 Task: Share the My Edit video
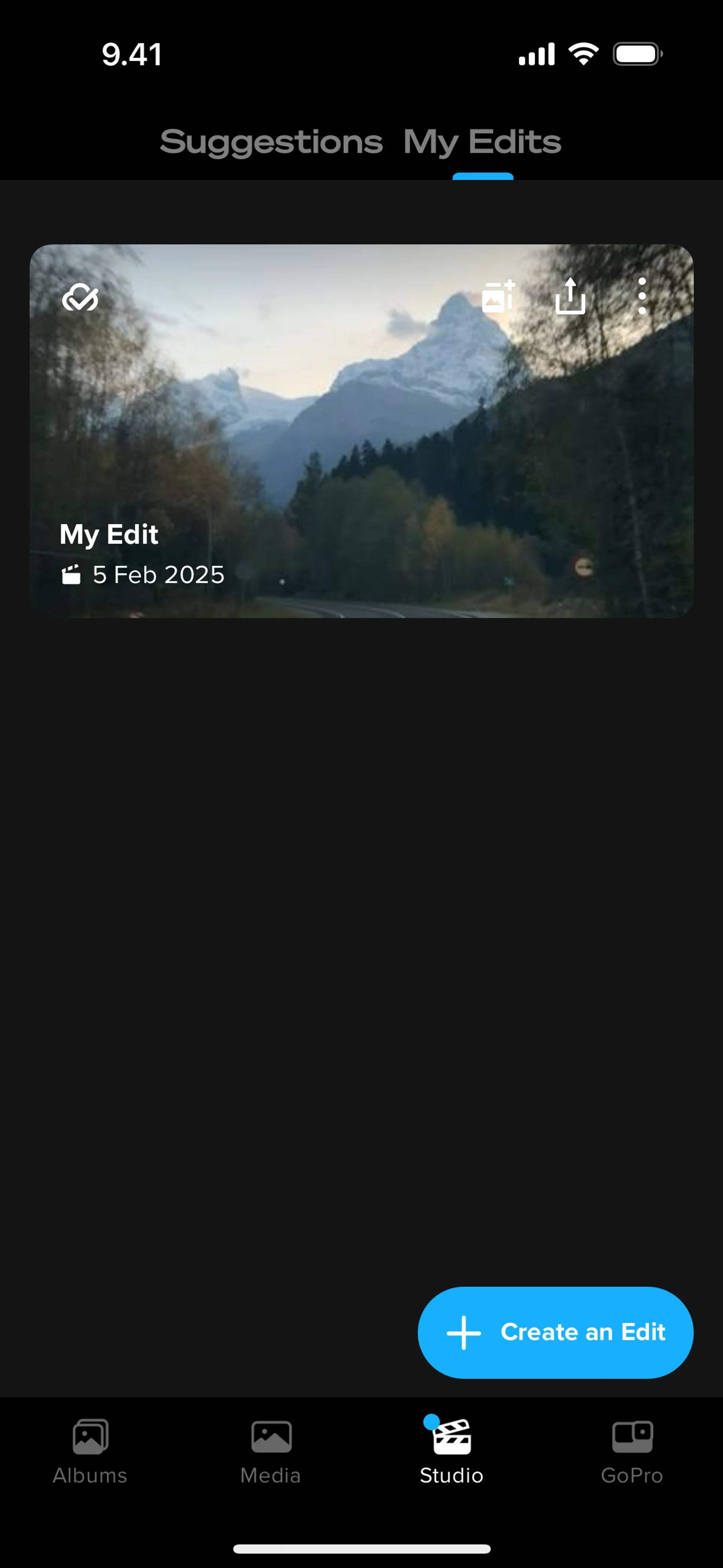tap(570, 296)
